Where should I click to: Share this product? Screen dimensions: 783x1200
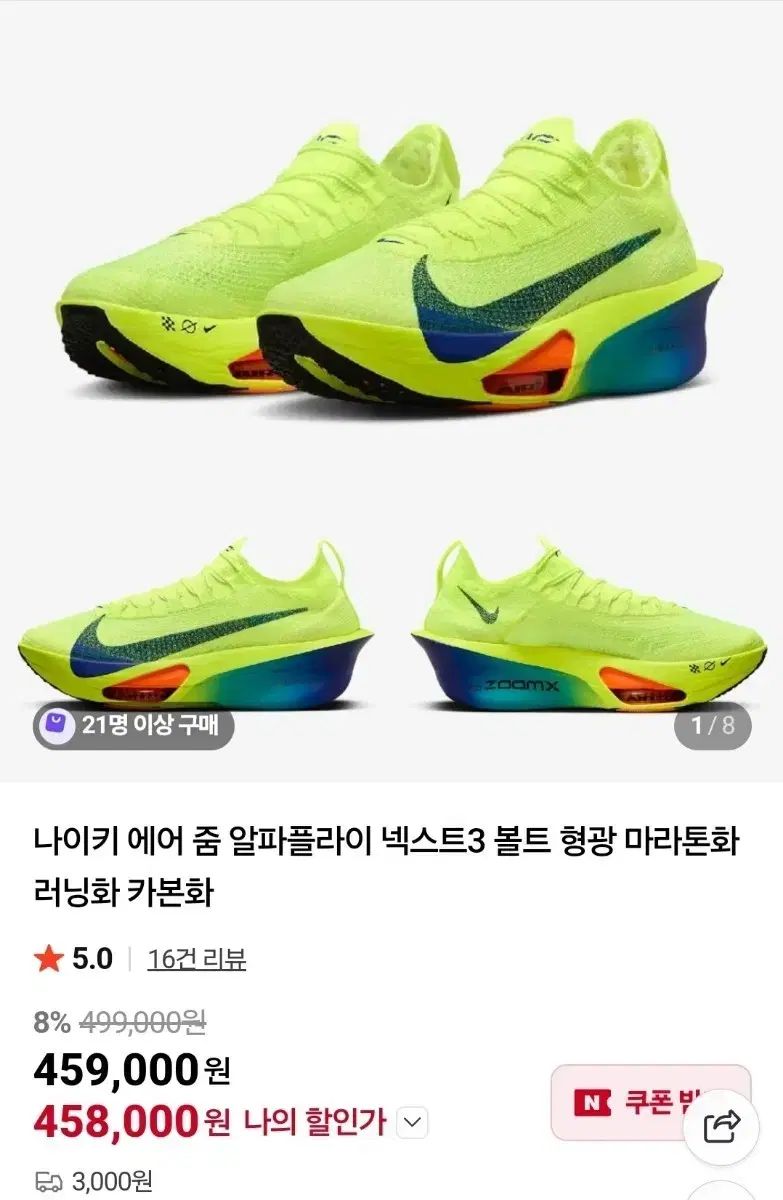click(721, 1127)
